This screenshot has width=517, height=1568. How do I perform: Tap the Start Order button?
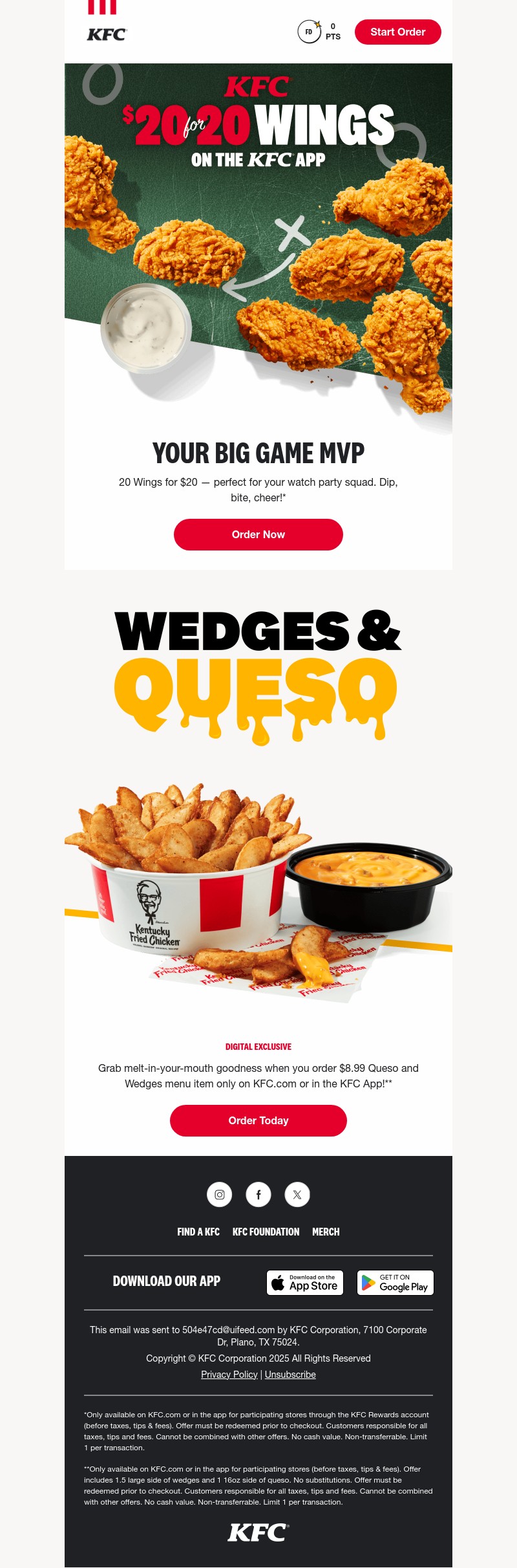[397, 32]
